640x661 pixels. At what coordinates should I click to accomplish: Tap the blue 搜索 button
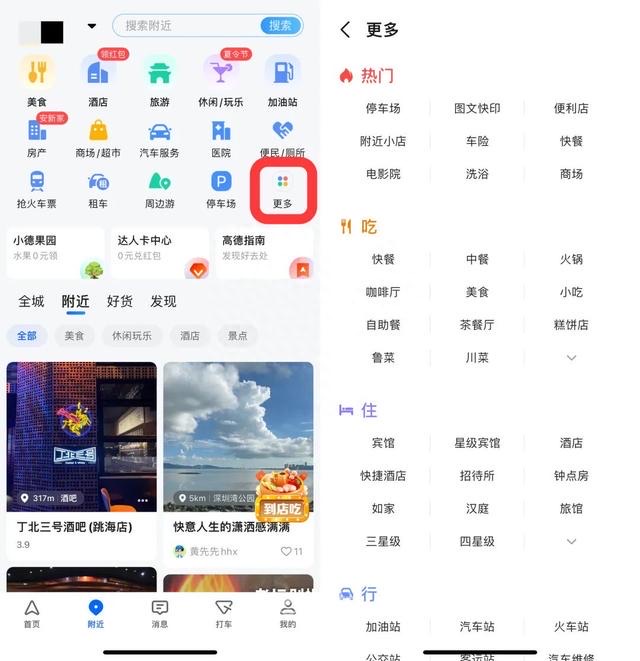point(281,26)
